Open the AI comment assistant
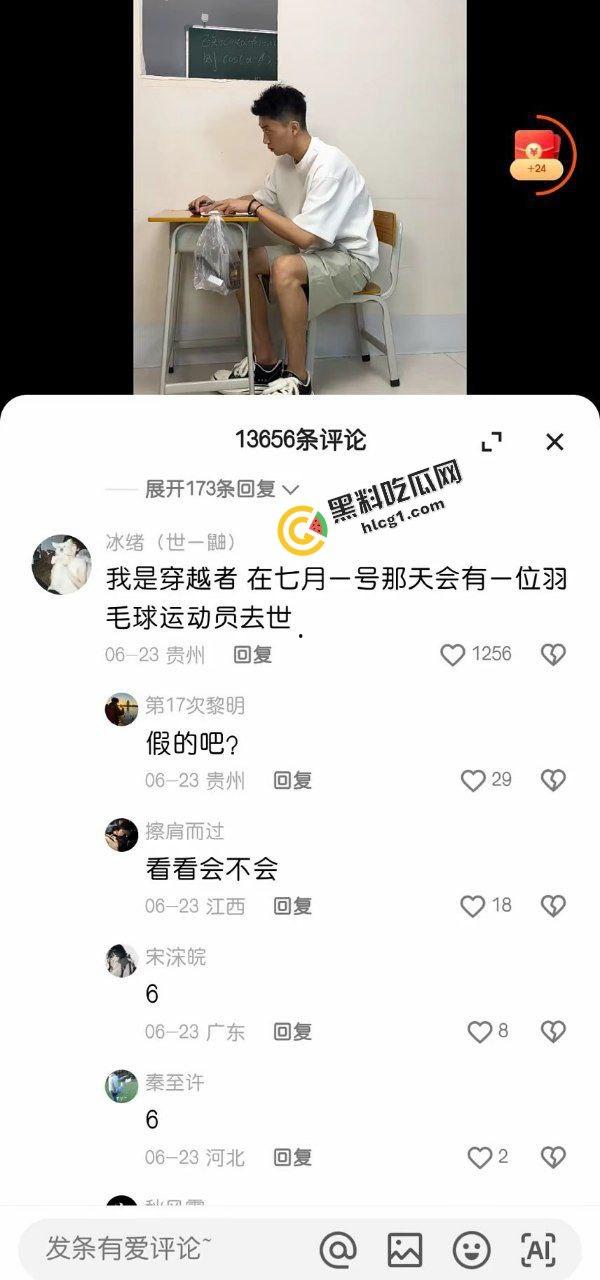600x1280 pixels. [539, 1249]
